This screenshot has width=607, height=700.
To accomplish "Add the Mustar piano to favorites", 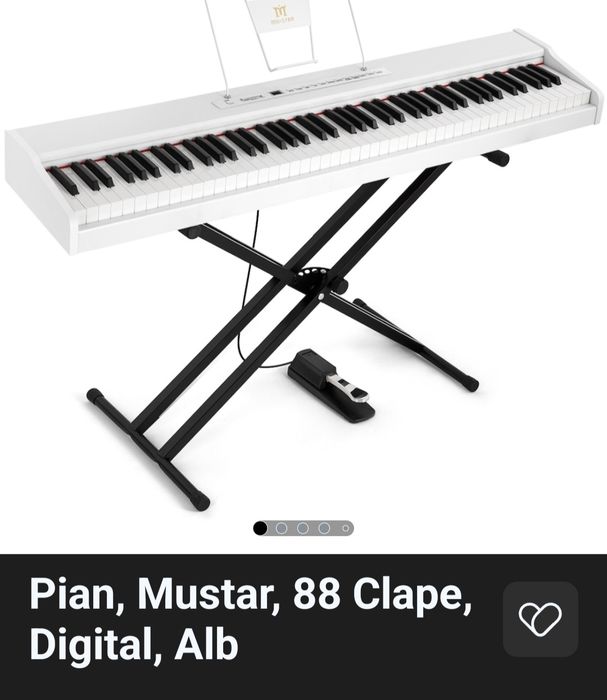I will [x=540, y=619].
